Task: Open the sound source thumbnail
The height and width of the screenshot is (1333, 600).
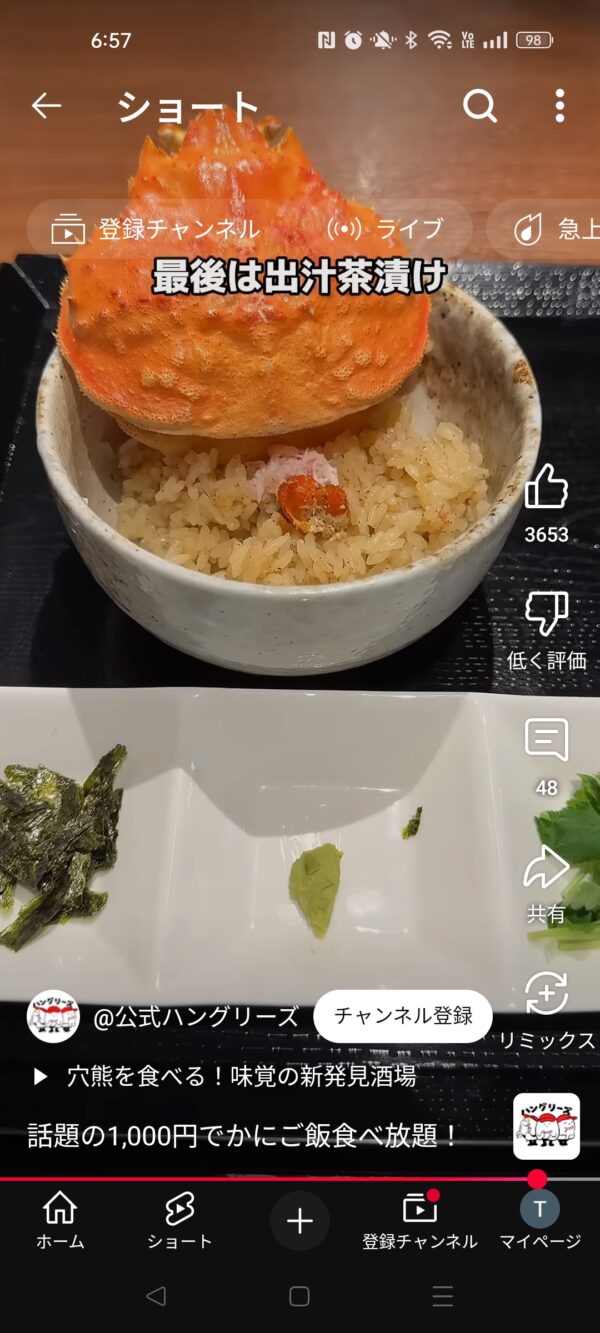Action: tap(546, 1126)
